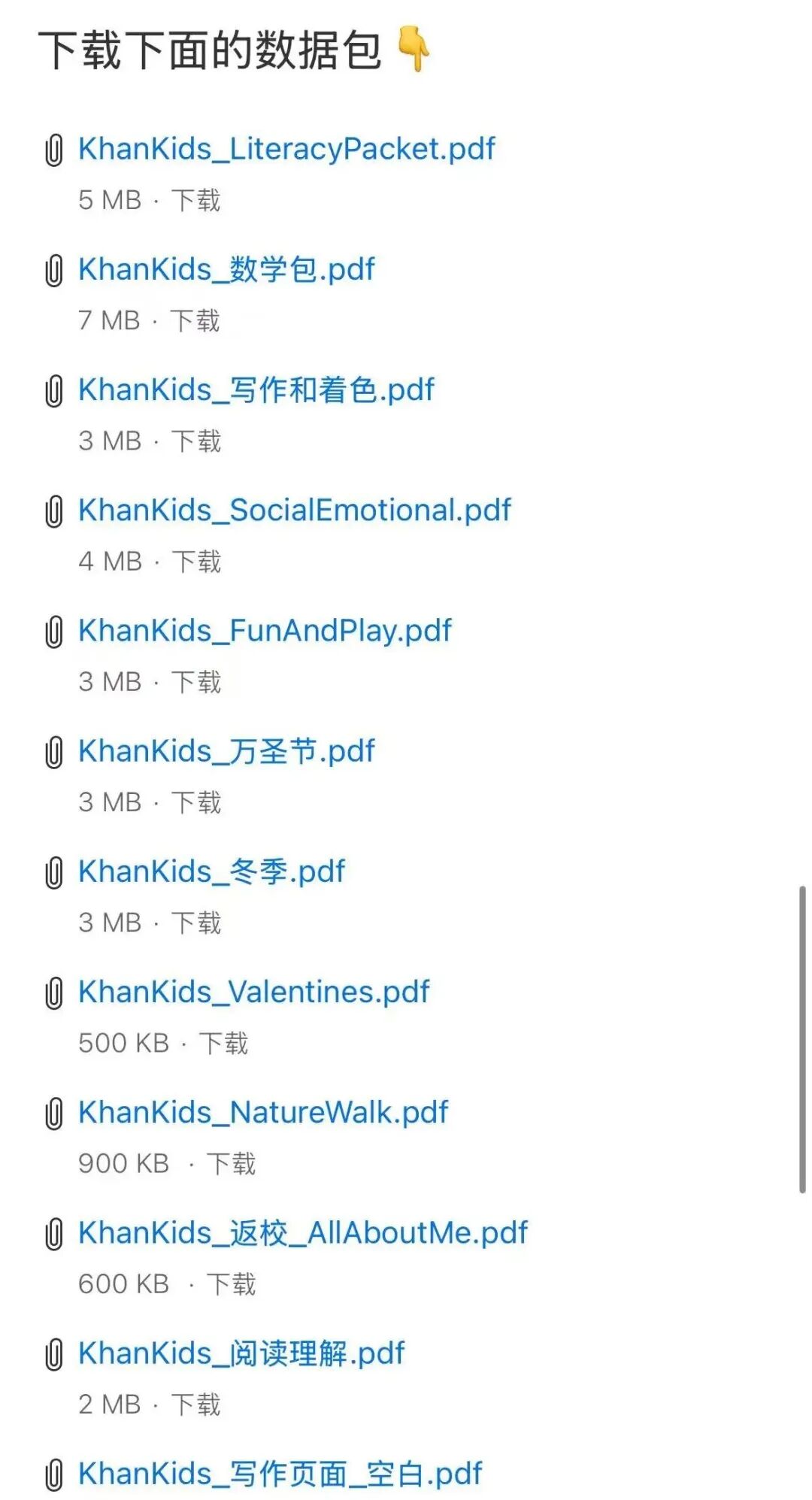The width and height of the screenshot is (812, 1500).
Task: Click 下载 below KhanKids_FunAndPlay.pdf
Action: [x=198, y=681]
